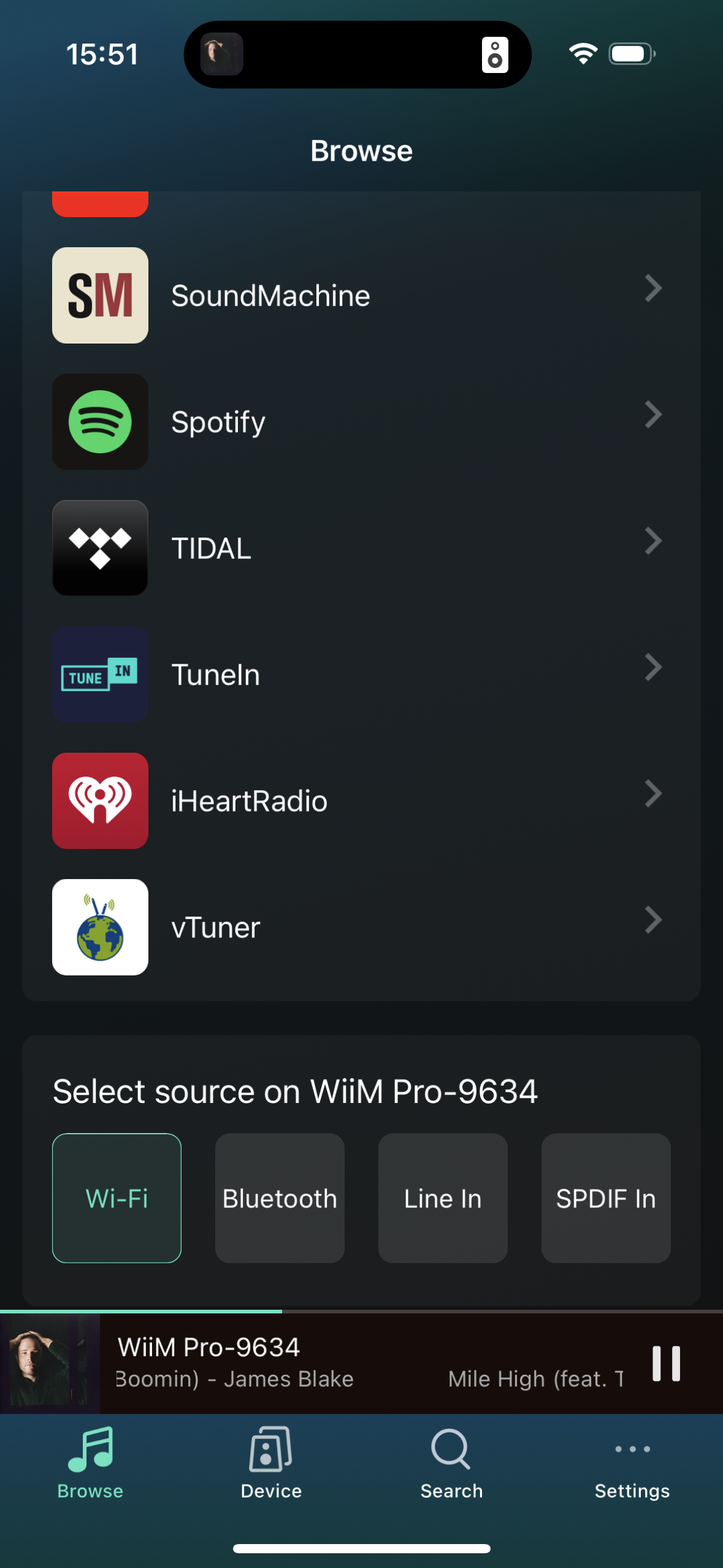Switch source to SPDIF In
The width and height of the screenshot is (723, 1568).
(x=606, y=1197)
